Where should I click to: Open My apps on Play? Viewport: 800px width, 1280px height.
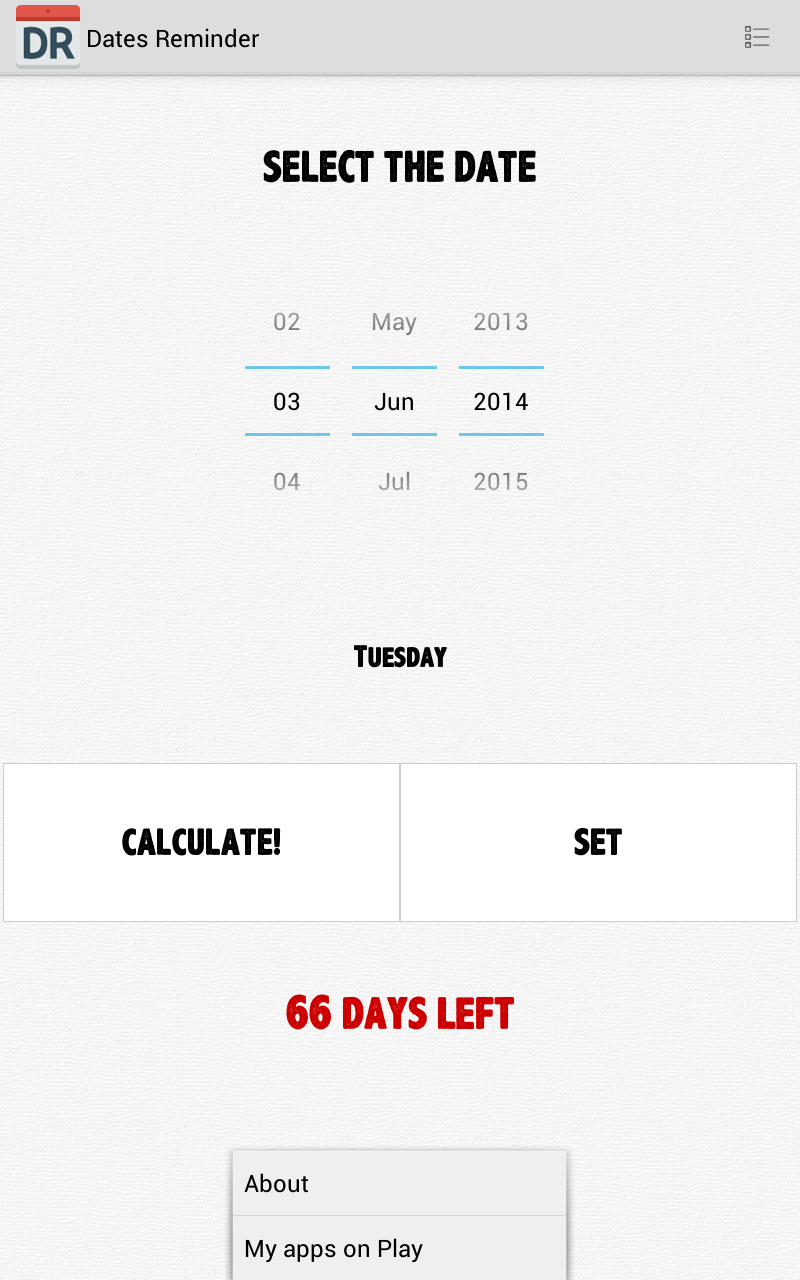coord(400,1249)
